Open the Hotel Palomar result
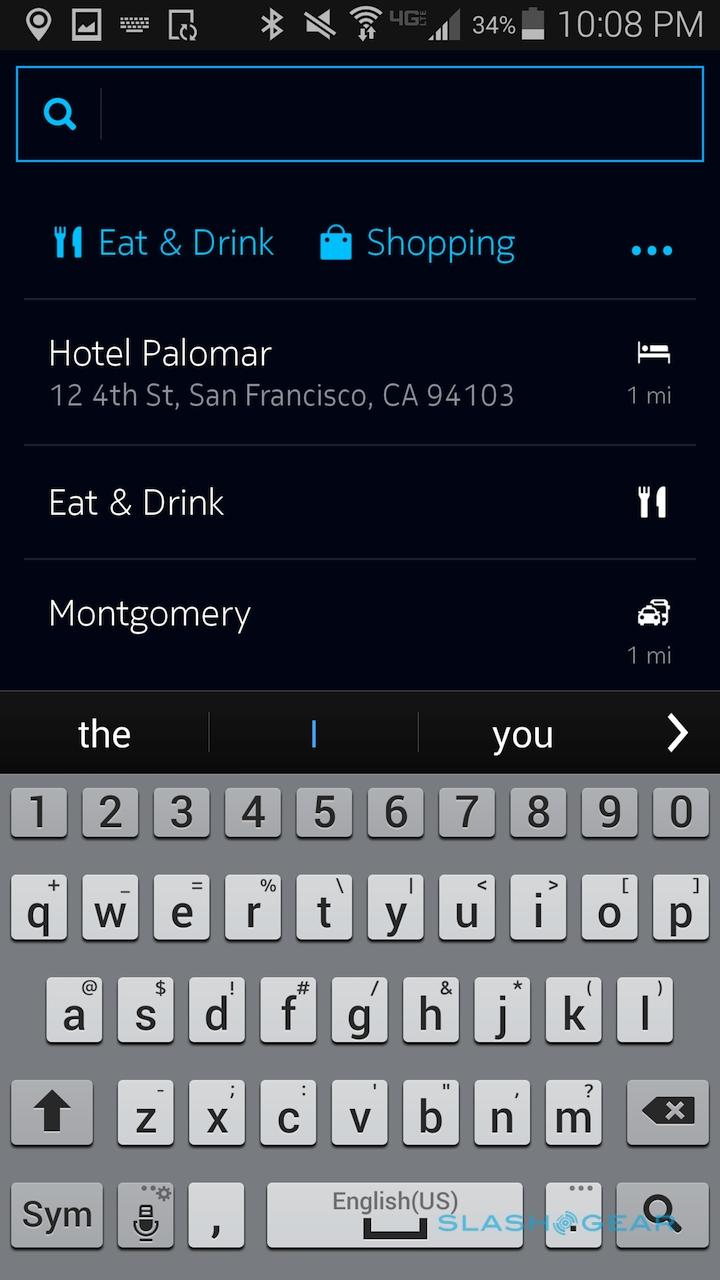Screen dimensions: 720x1280 [359, 372]
